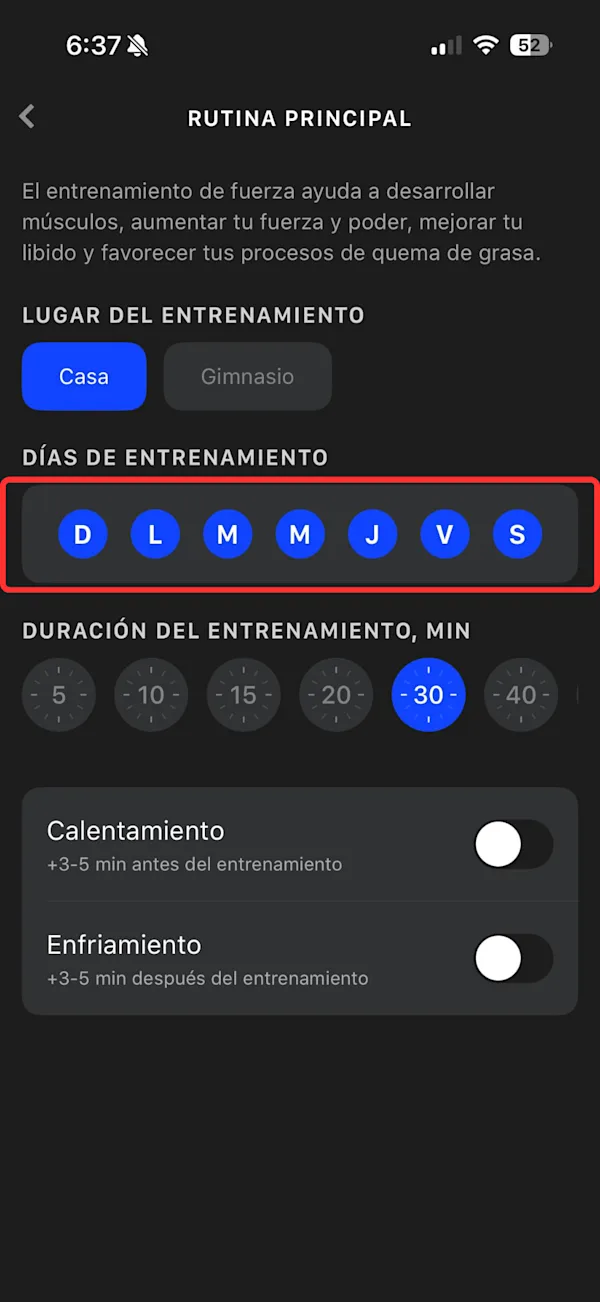This screenshot has height=1302, width=600.
Task: Choose the 20 minute duration
Action: pyautogui.click(x=336, y=695)
